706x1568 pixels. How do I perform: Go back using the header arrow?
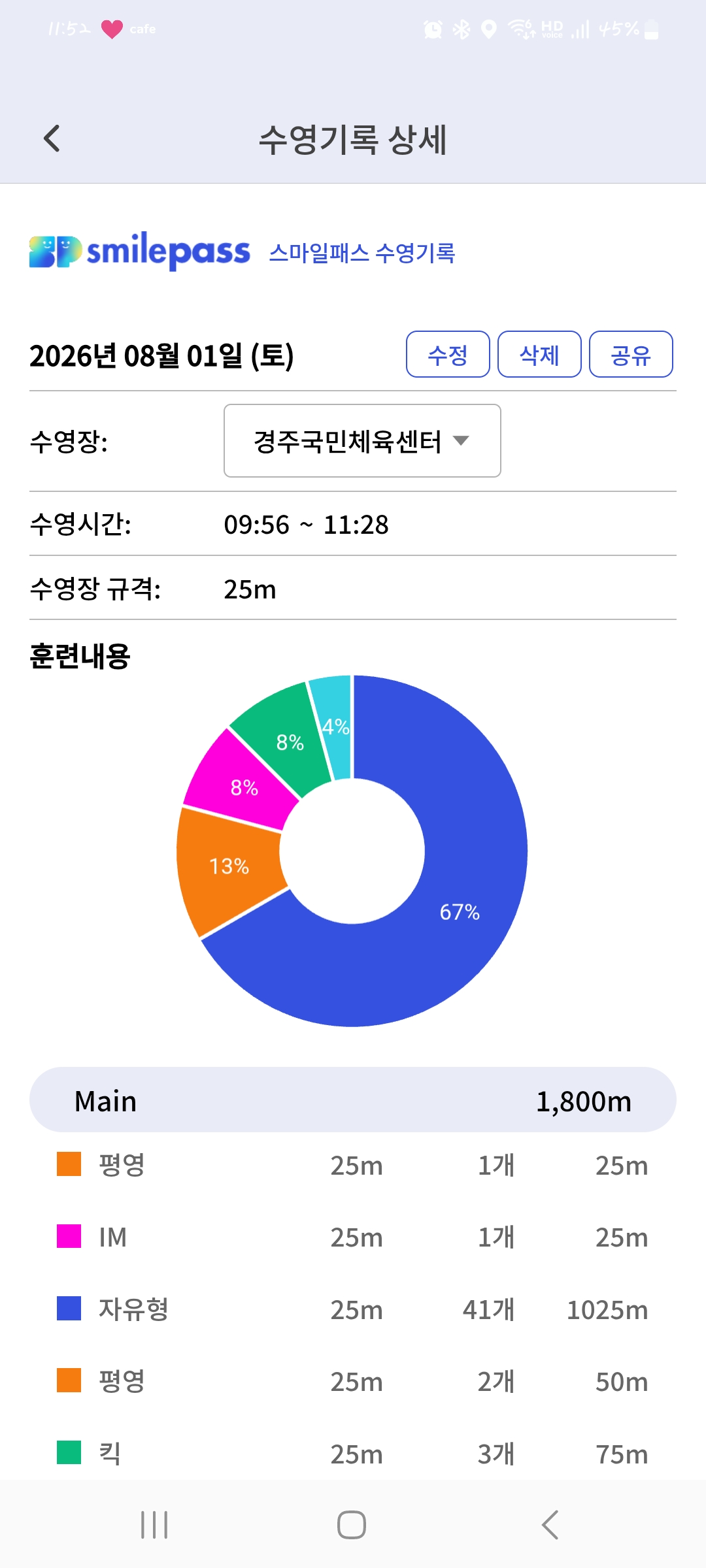[x=52, y=139]
